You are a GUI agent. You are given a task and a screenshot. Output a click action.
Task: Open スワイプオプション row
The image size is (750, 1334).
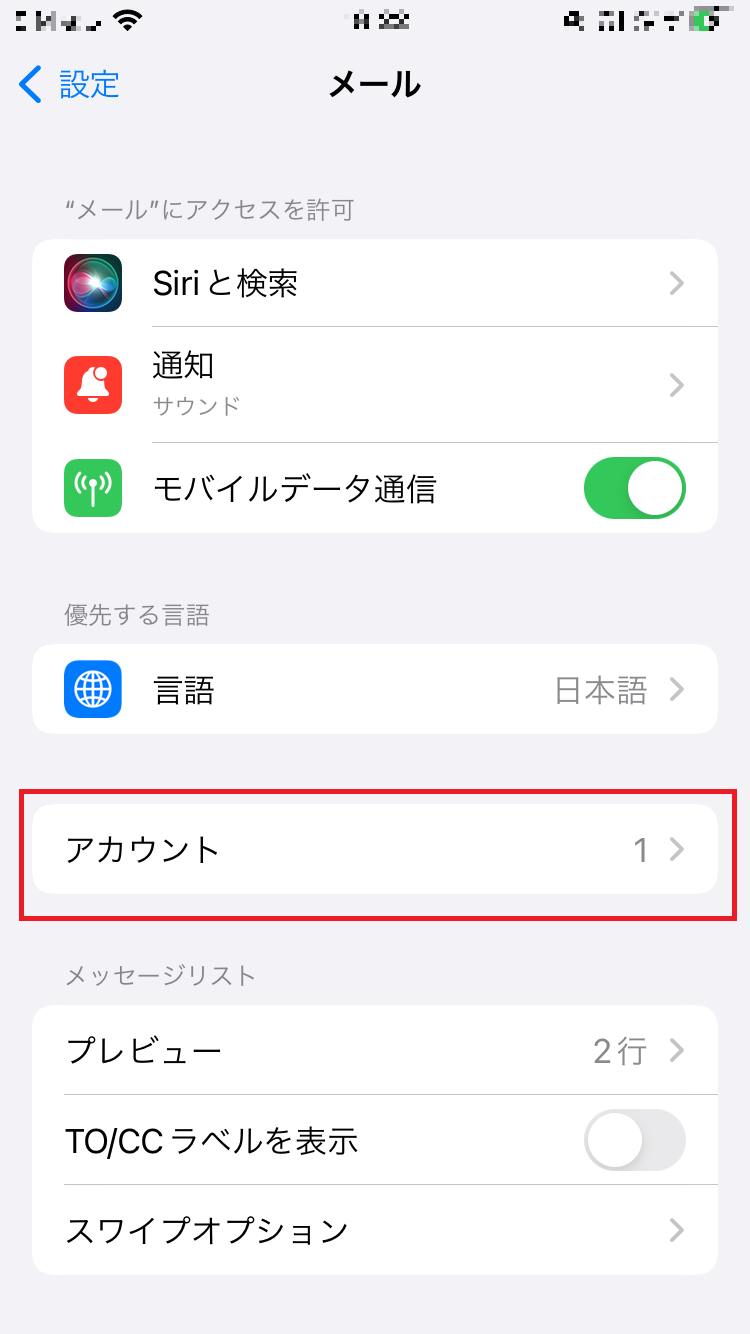tap(375, 1230)
